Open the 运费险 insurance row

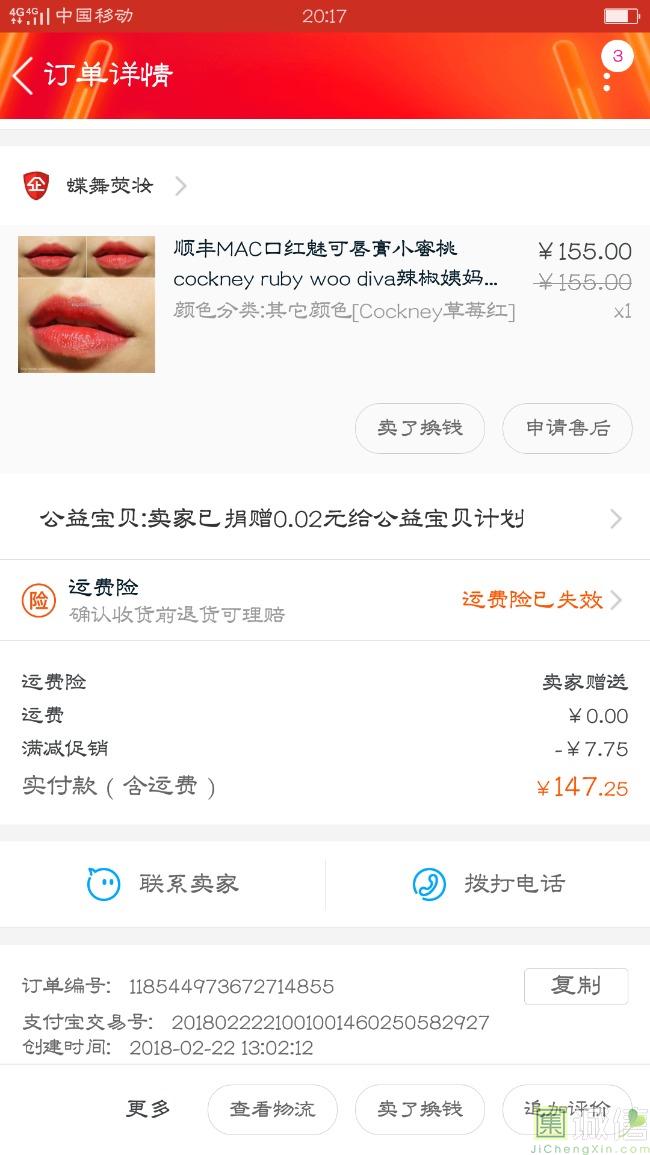[325, 600]
